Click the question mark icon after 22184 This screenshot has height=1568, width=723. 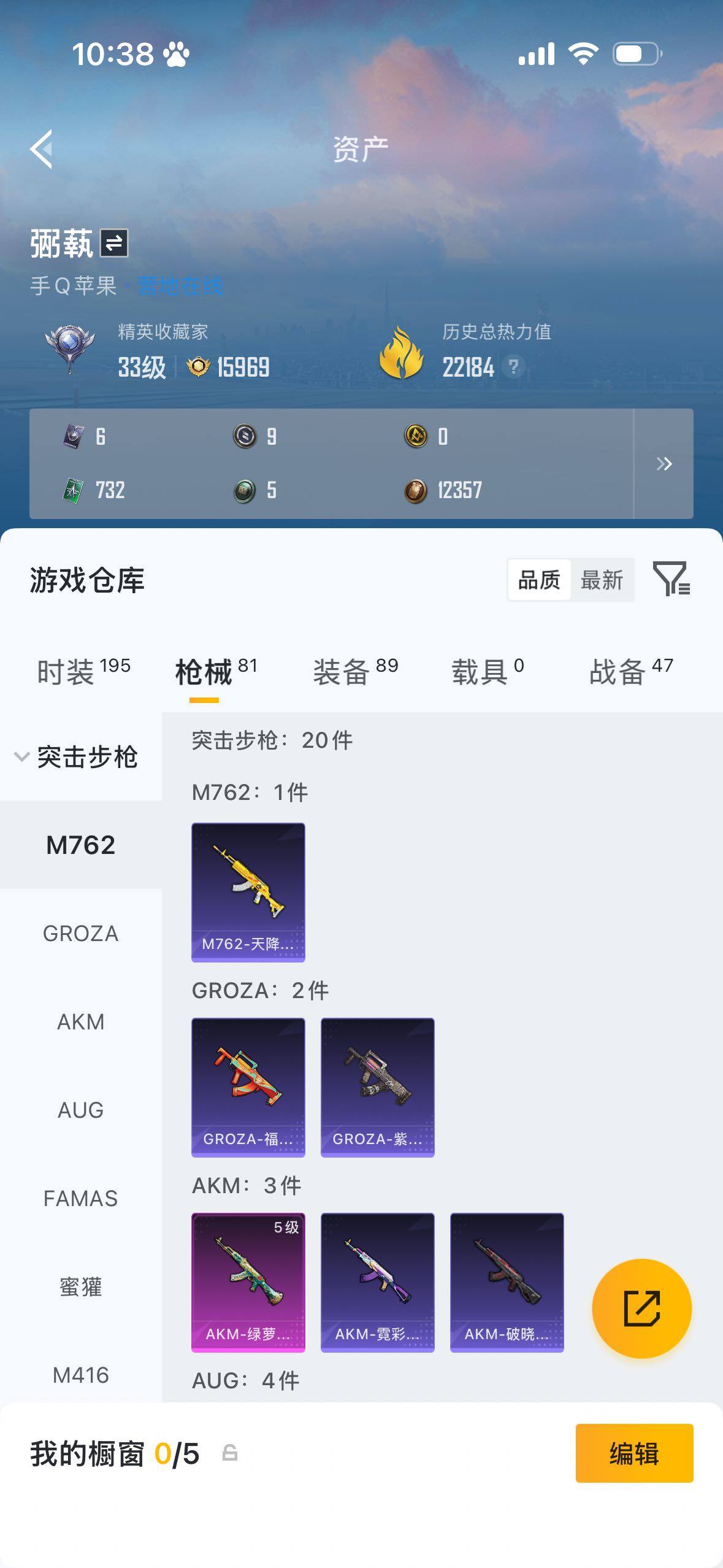click(x=514, y=368)
